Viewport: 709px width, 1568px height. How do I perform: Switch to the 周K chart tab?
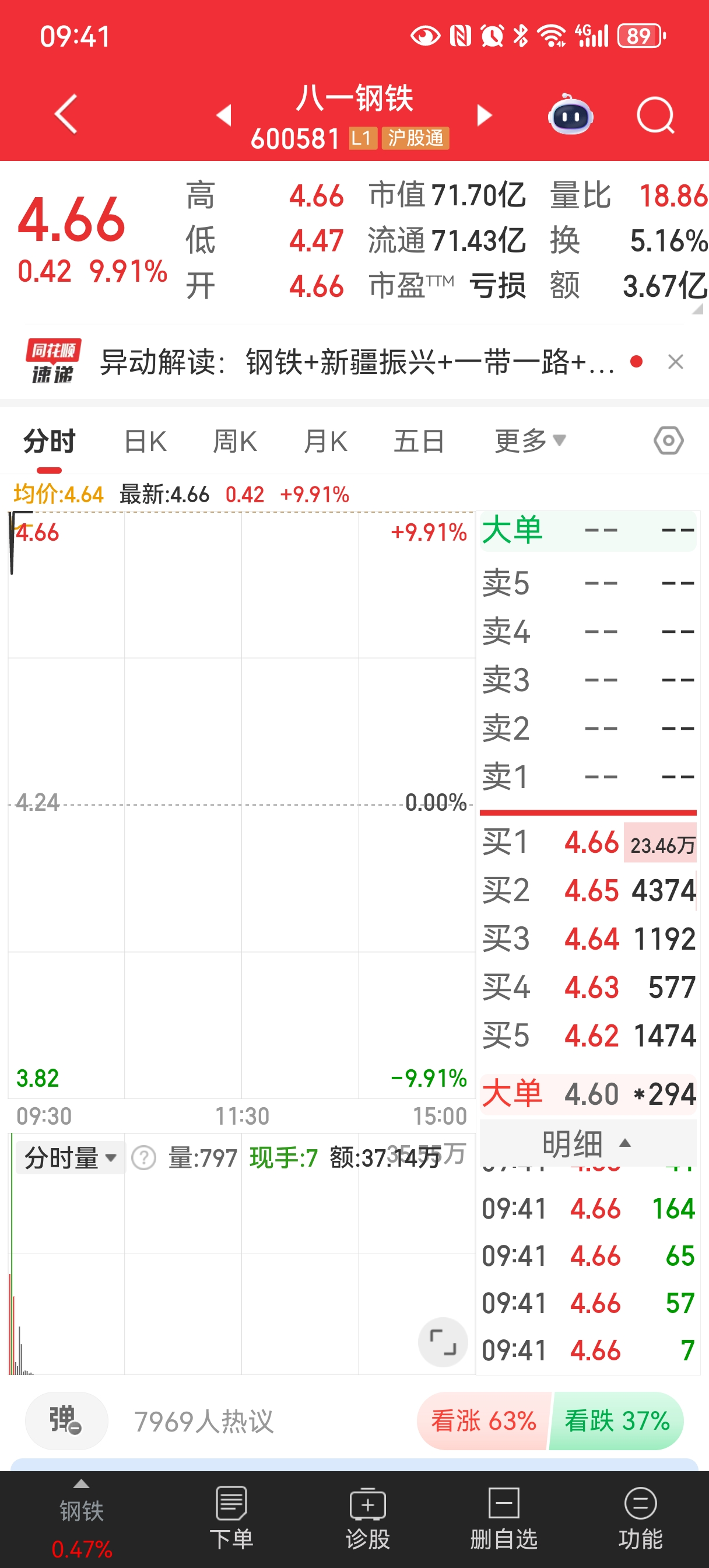[x=235, y=442]
